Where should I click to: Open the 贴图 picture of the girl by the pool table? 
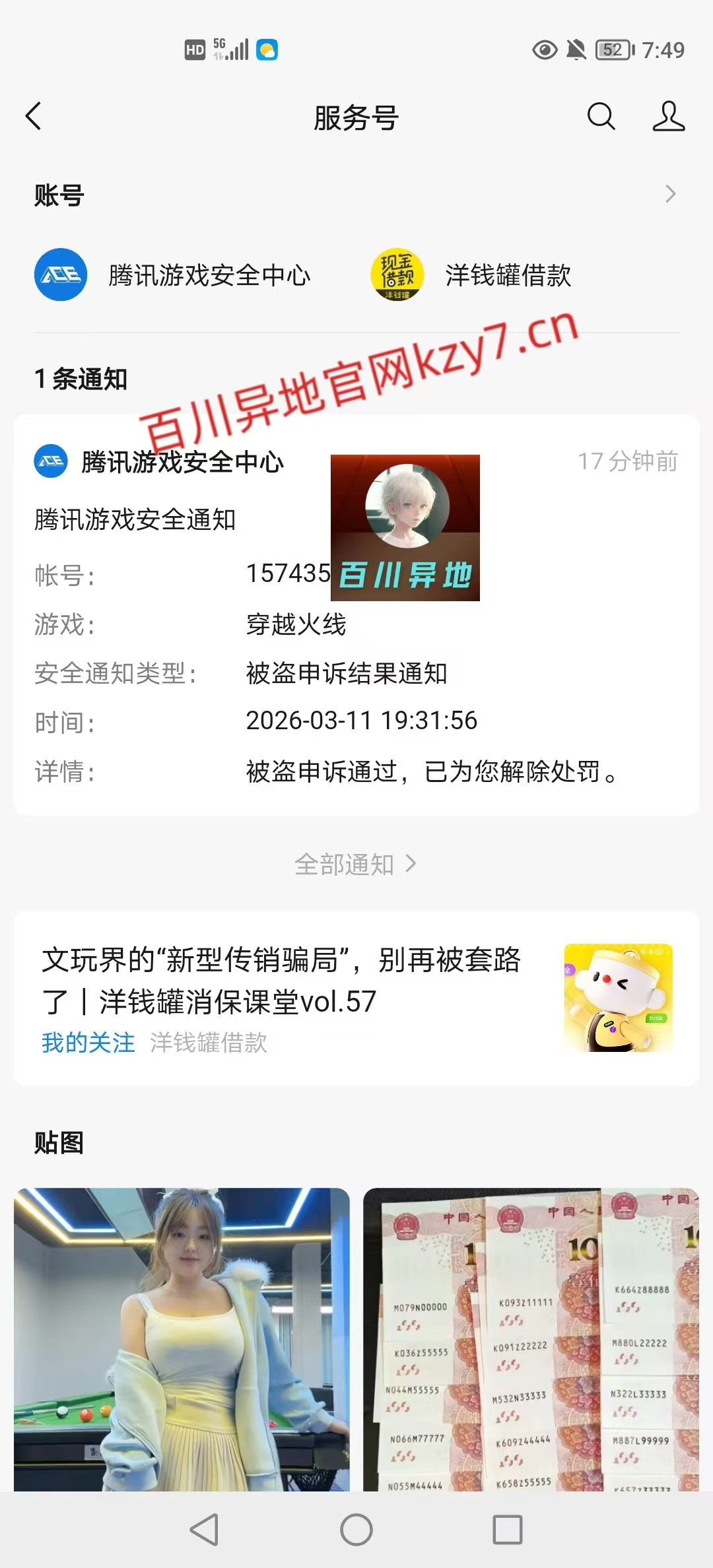pos(182,1340)
